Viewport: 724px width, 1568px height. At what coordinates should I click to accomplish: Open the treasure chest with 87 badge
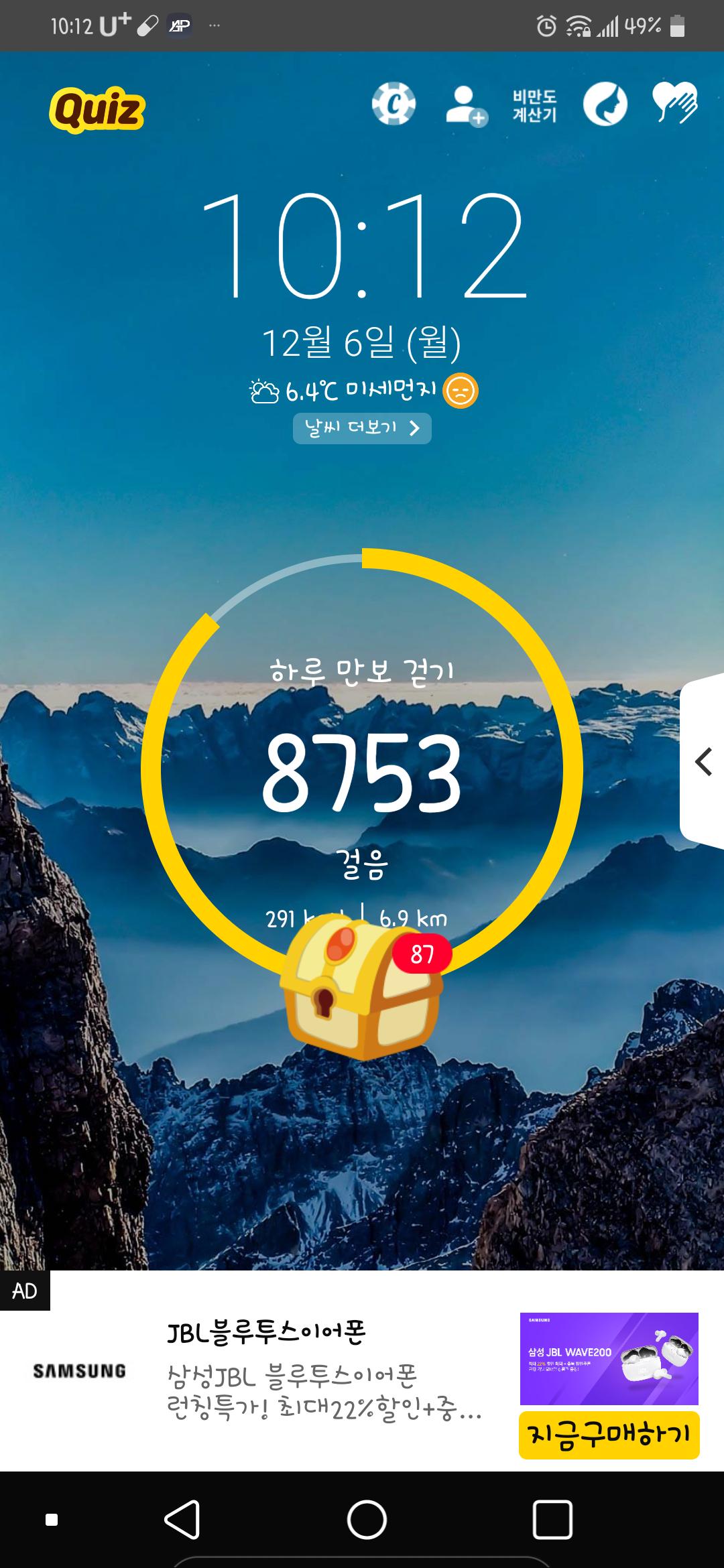click(363, 992)
